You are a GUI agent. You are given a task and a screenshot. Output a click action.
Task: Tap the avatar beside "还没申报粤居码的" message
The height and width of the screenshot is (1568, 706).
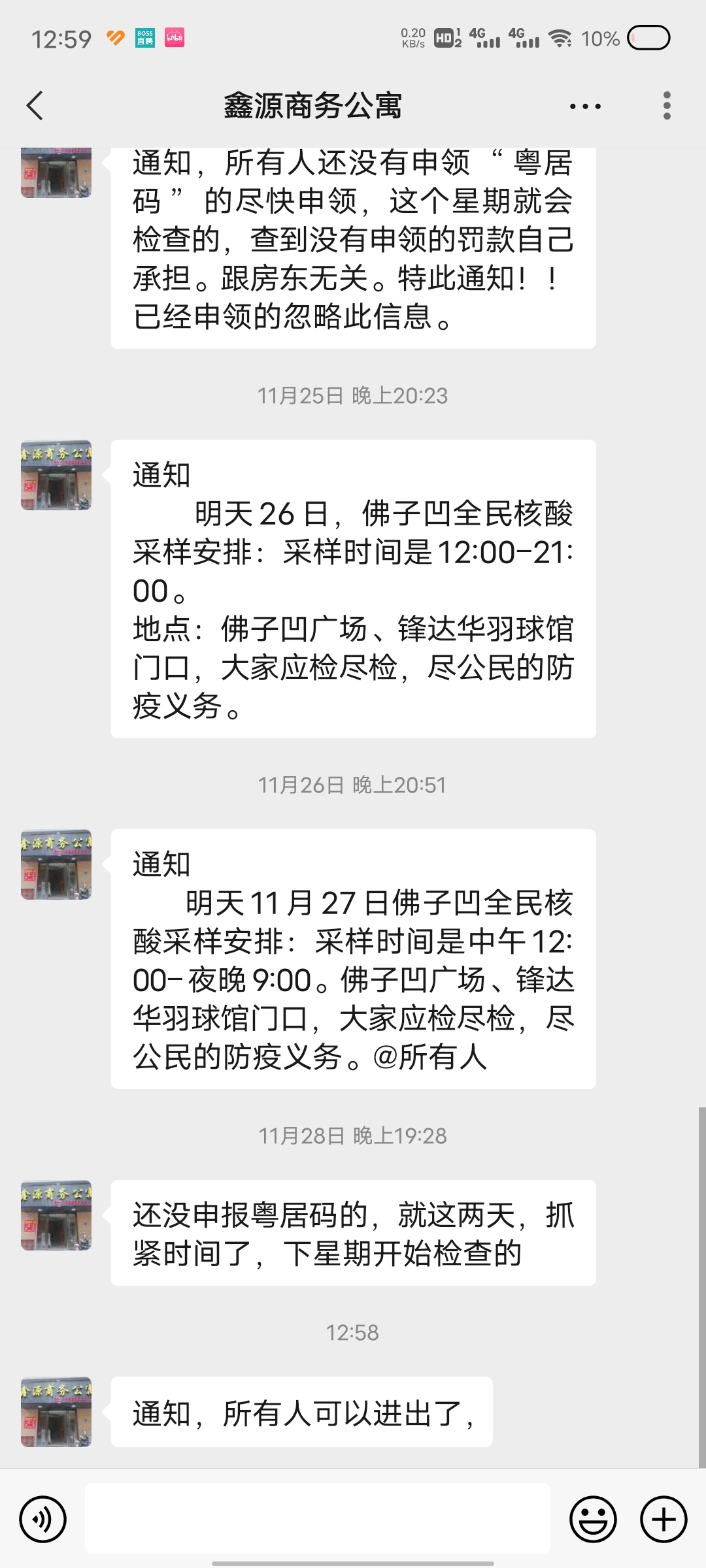click(56, 1215)
